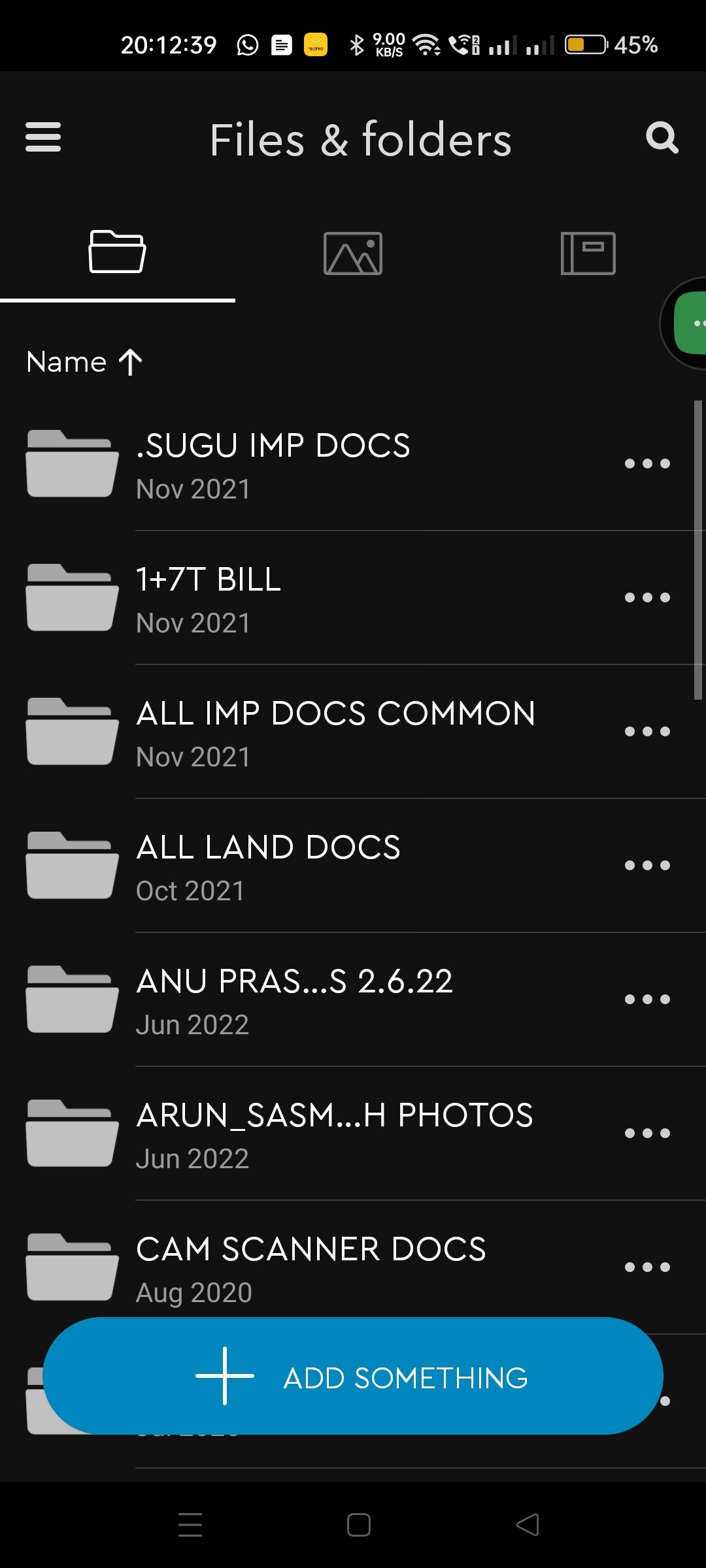706x1568 pixels.
Task: Open the hamburger drawer menu
Action: tap(43, 137)
